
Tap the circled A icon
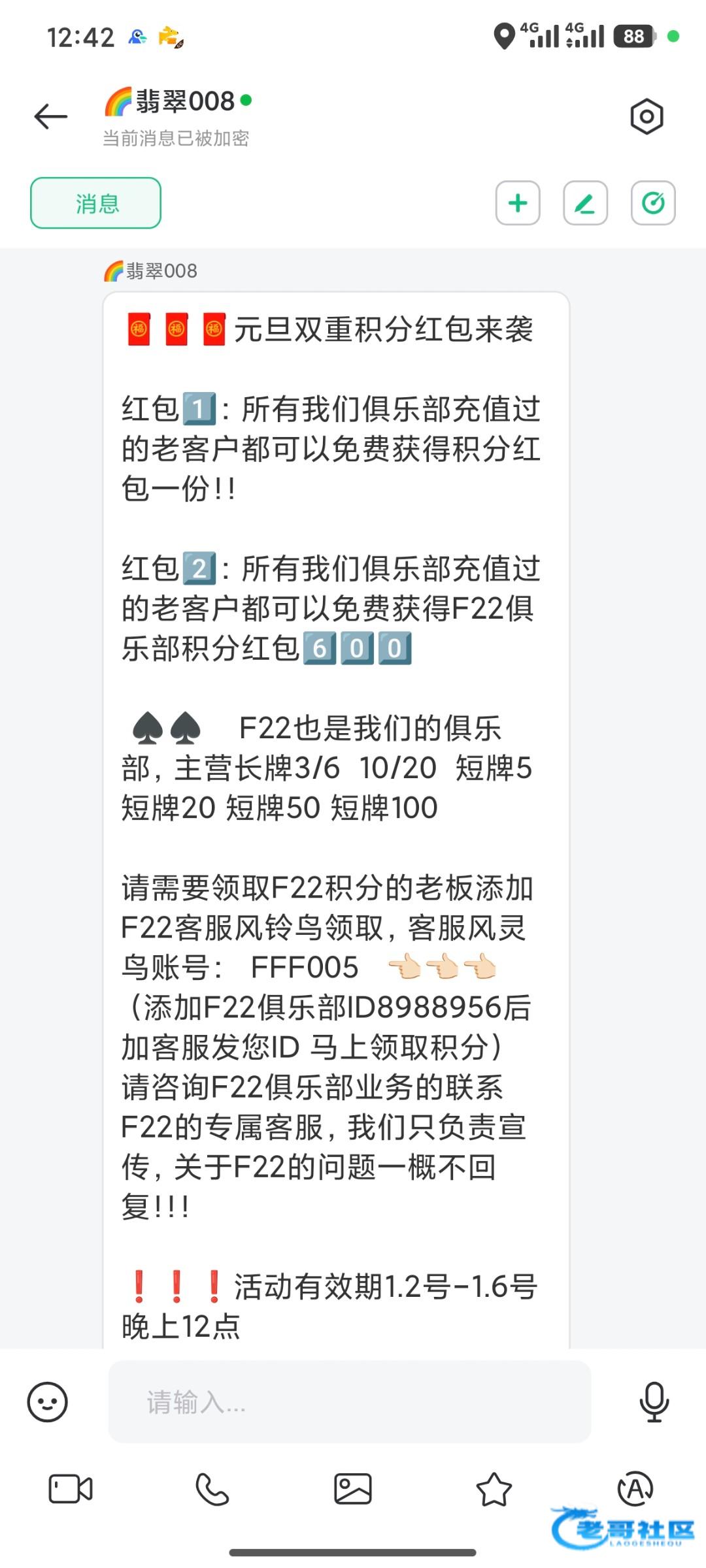(635, 1489)
